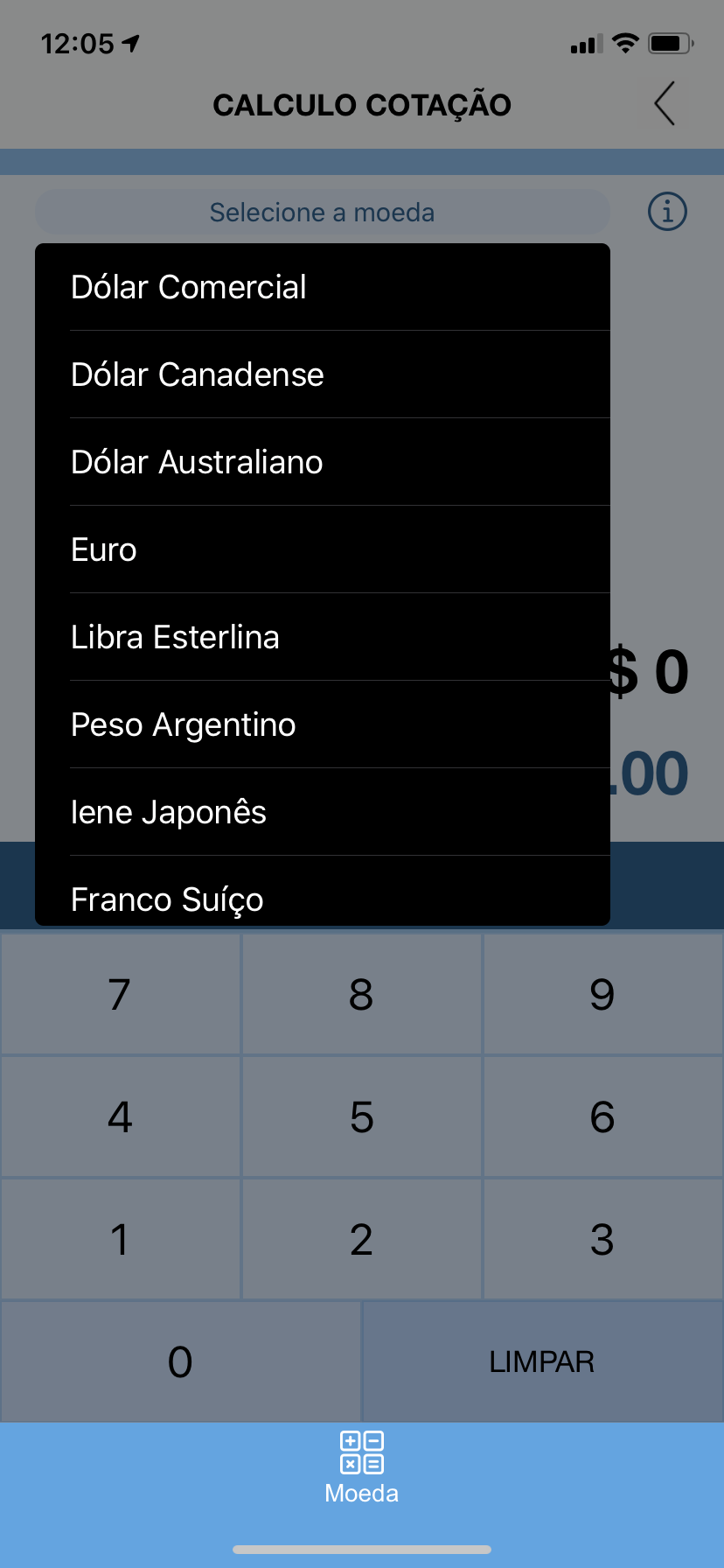The height and width of the screenshot is (1568, 724).
Task: Choose Dólar Canadense currency
Action: point(323,374)
